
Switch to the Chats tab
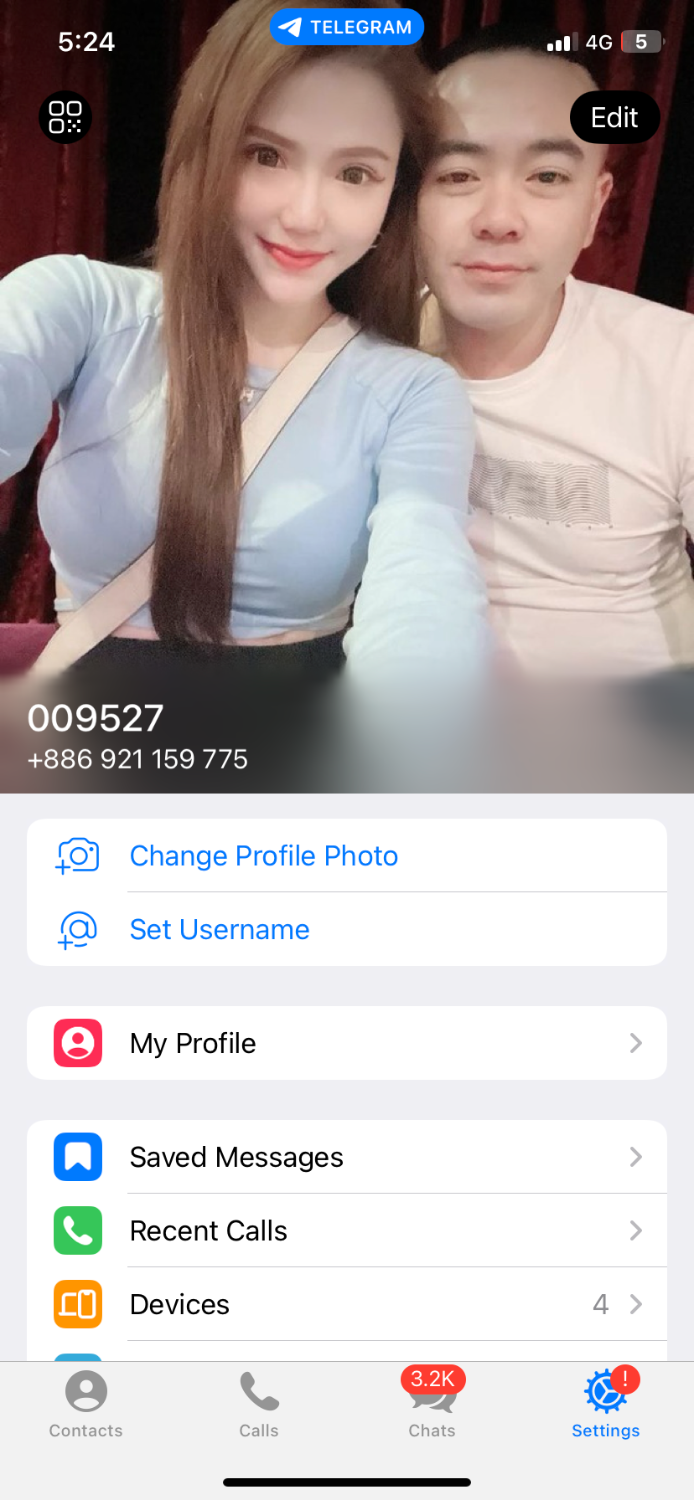pos(432,1404)
